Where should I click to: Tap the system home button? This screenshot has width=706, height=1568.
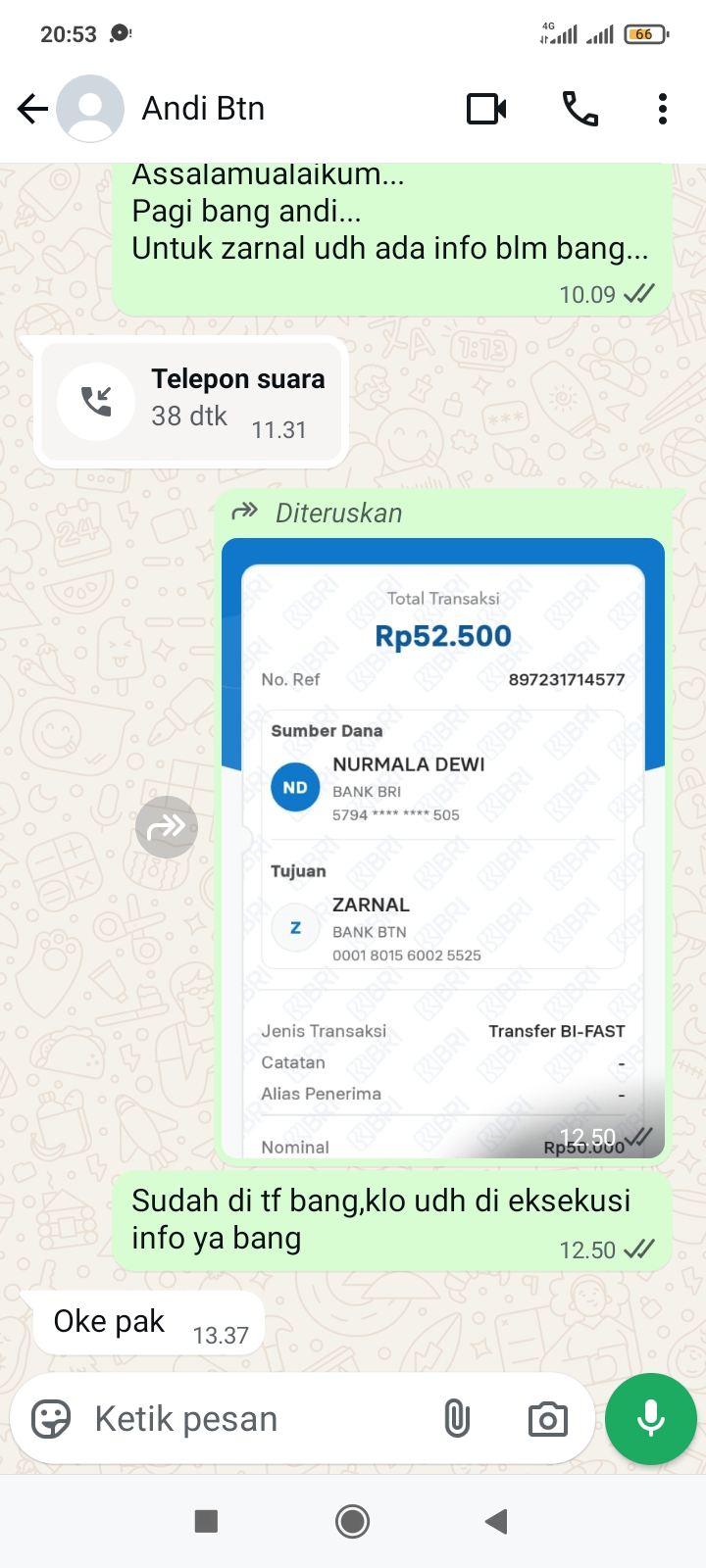point(352,1521)
